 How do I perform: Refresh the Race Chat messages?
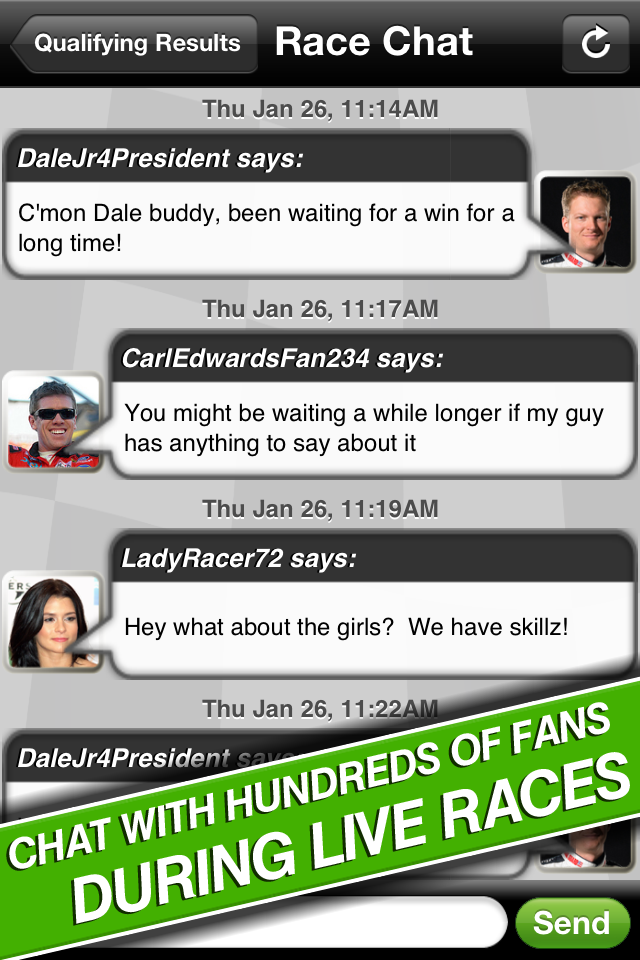pyautogui.click(x=596, y=44)
